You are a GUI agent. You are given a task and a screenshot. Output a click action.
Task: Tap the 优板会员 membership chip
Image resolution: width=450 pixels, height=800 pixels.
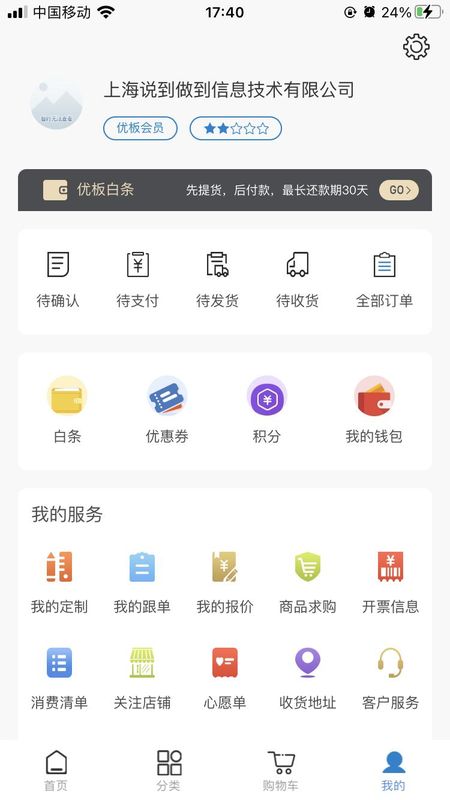point(140,128)
